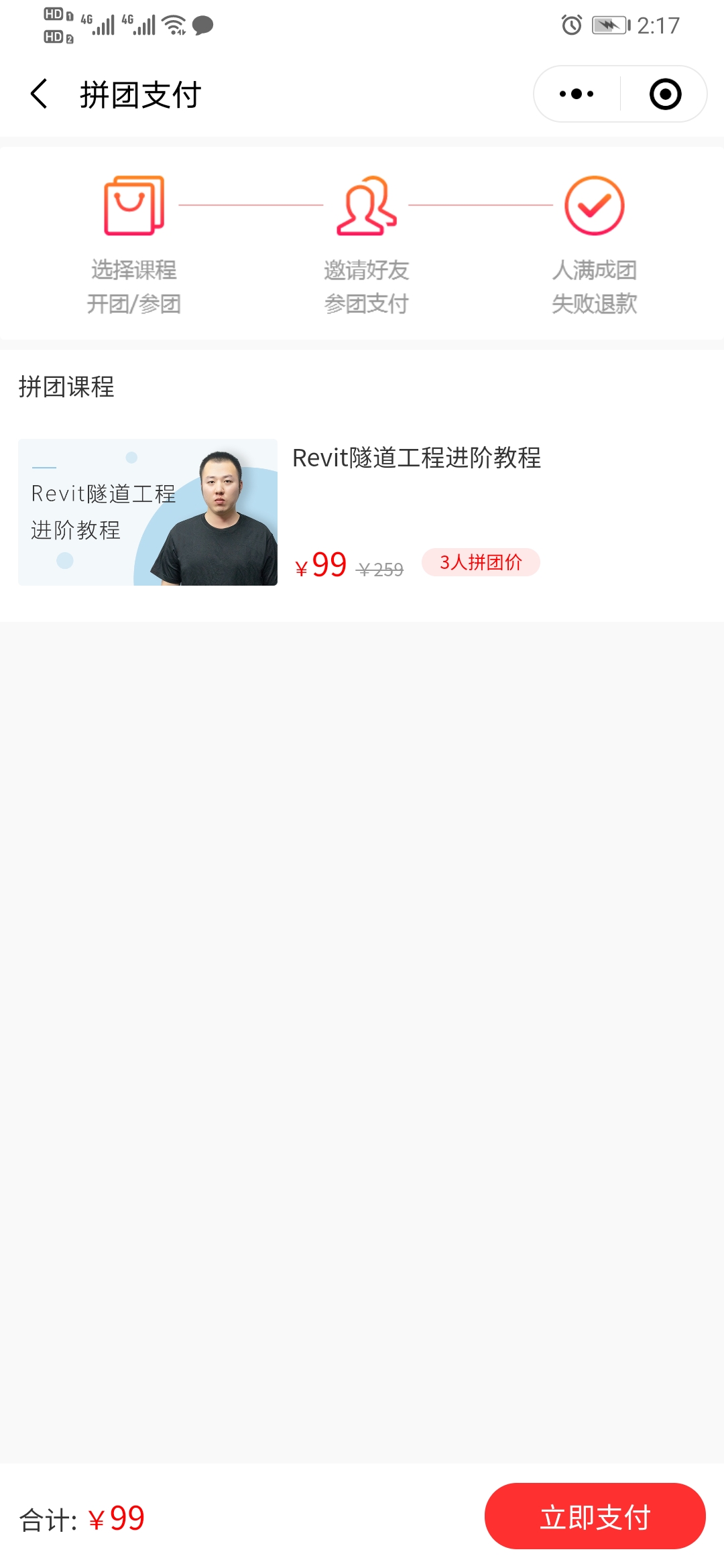Image resolution: width=724 pixels, height=1568 pixels.
Task: Close the mini program via the circle icon
Action: (x=665, y=94)
